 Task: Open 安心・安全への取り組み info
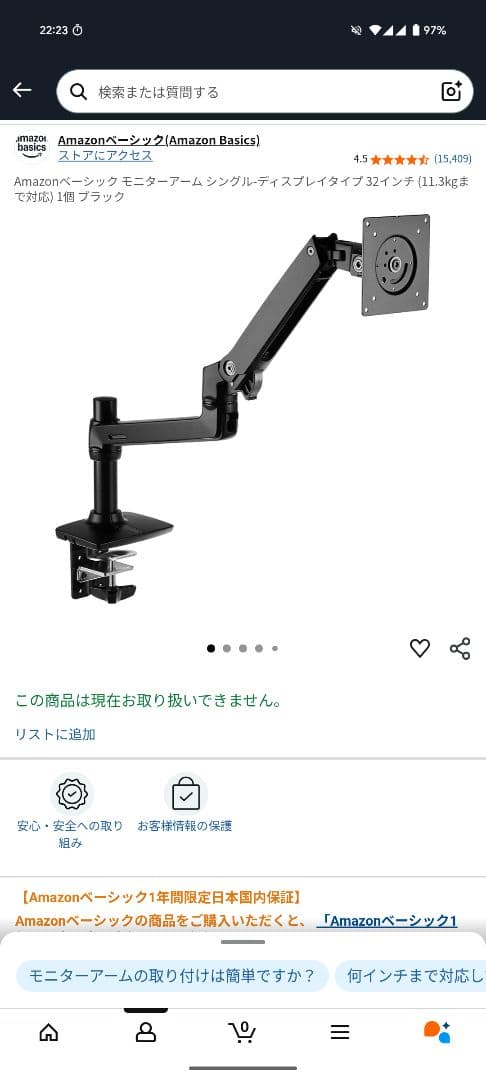[70, 813]
